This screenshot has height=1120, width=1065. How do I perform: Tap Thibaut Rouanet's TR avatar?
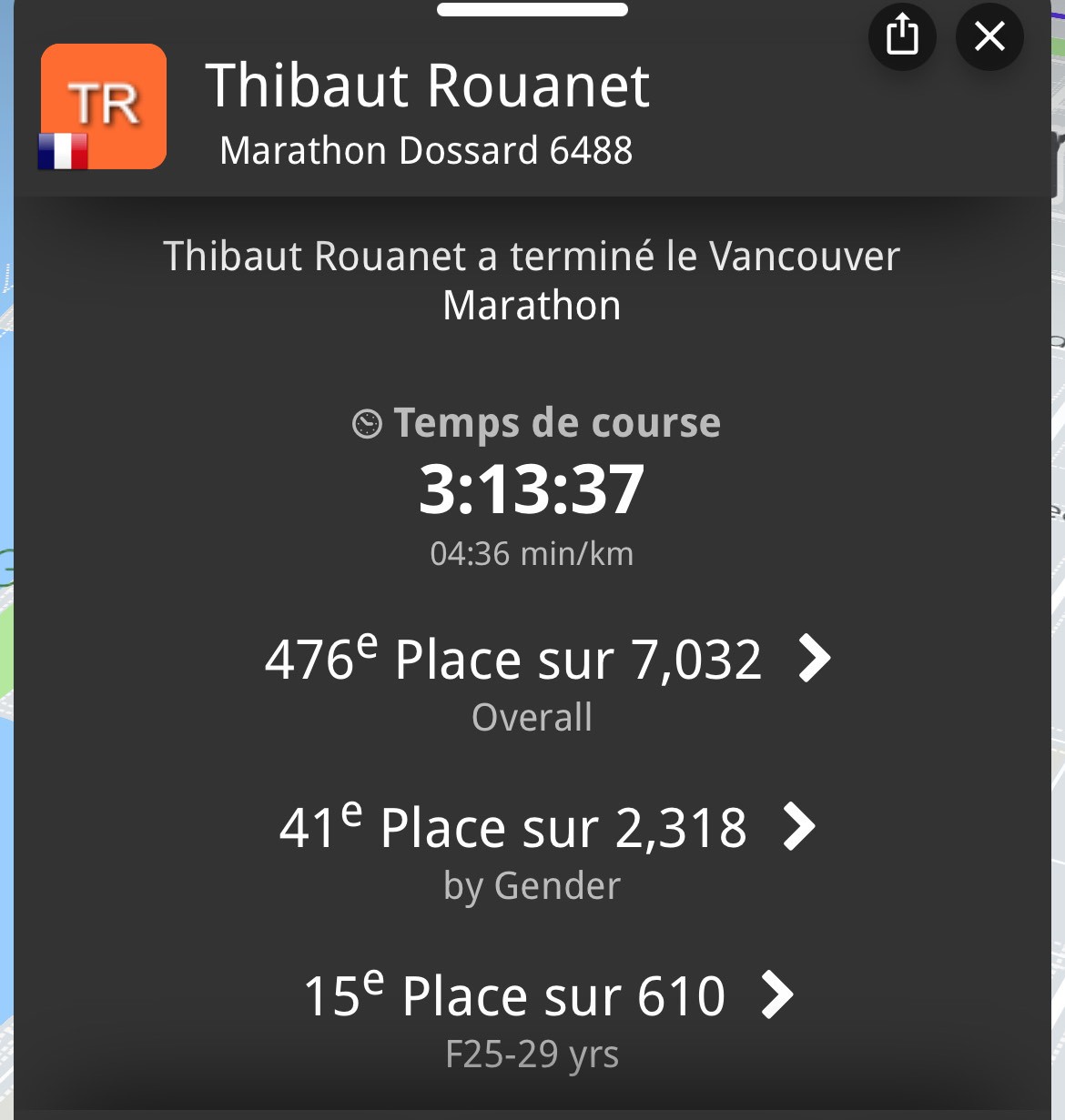tap(104, 106)
